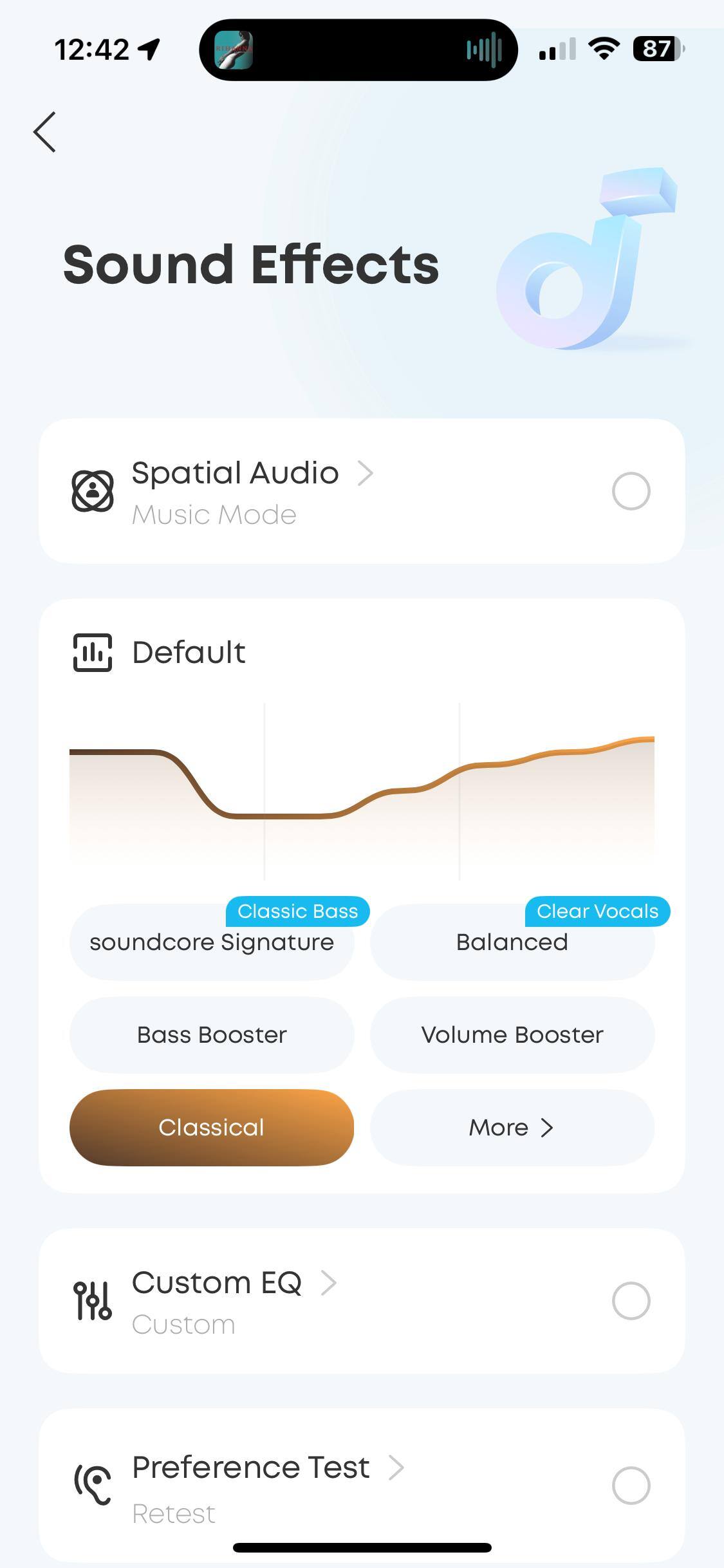Select the soundcore Signature preset
The image size is (724, 1568).
(x=212, y=942)
